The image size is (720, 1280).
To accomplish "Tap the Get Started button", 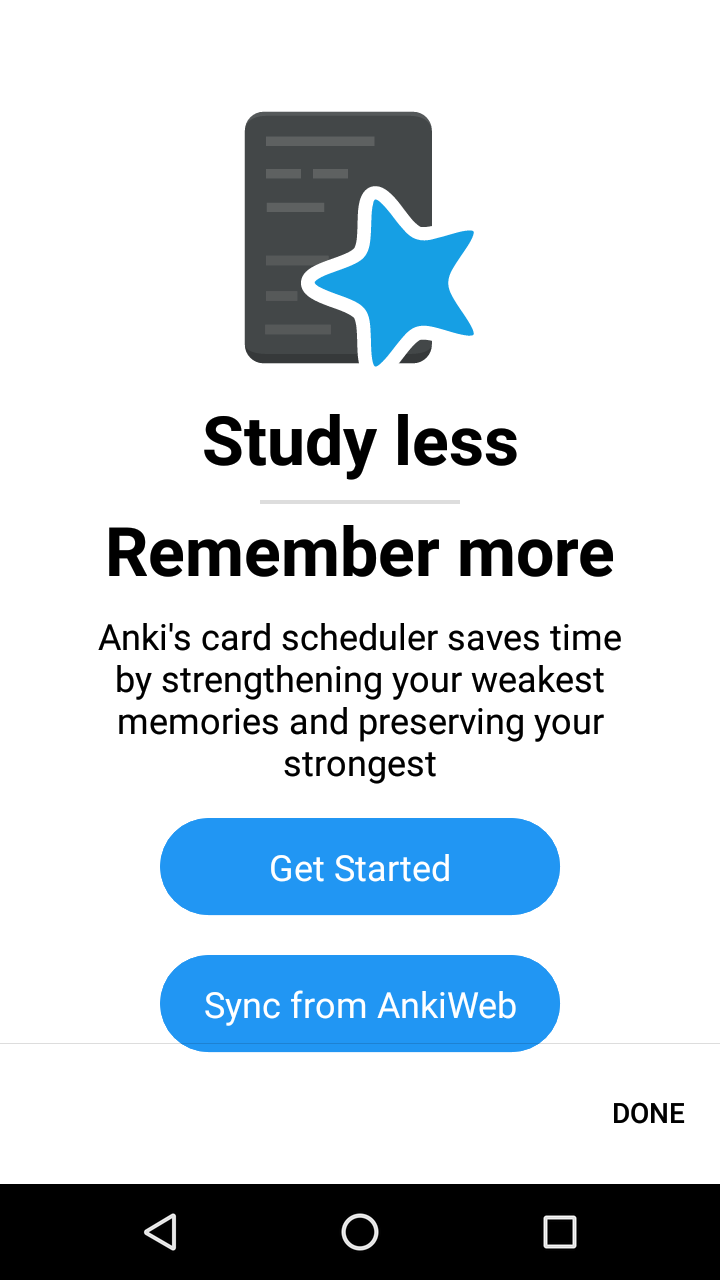I will (x=360, y=867).
